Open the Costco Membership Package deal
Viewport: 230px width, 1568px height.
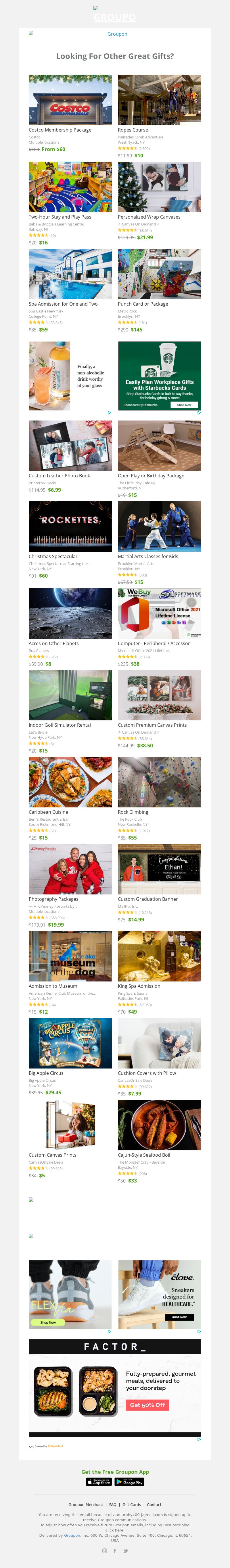[70, 101]
